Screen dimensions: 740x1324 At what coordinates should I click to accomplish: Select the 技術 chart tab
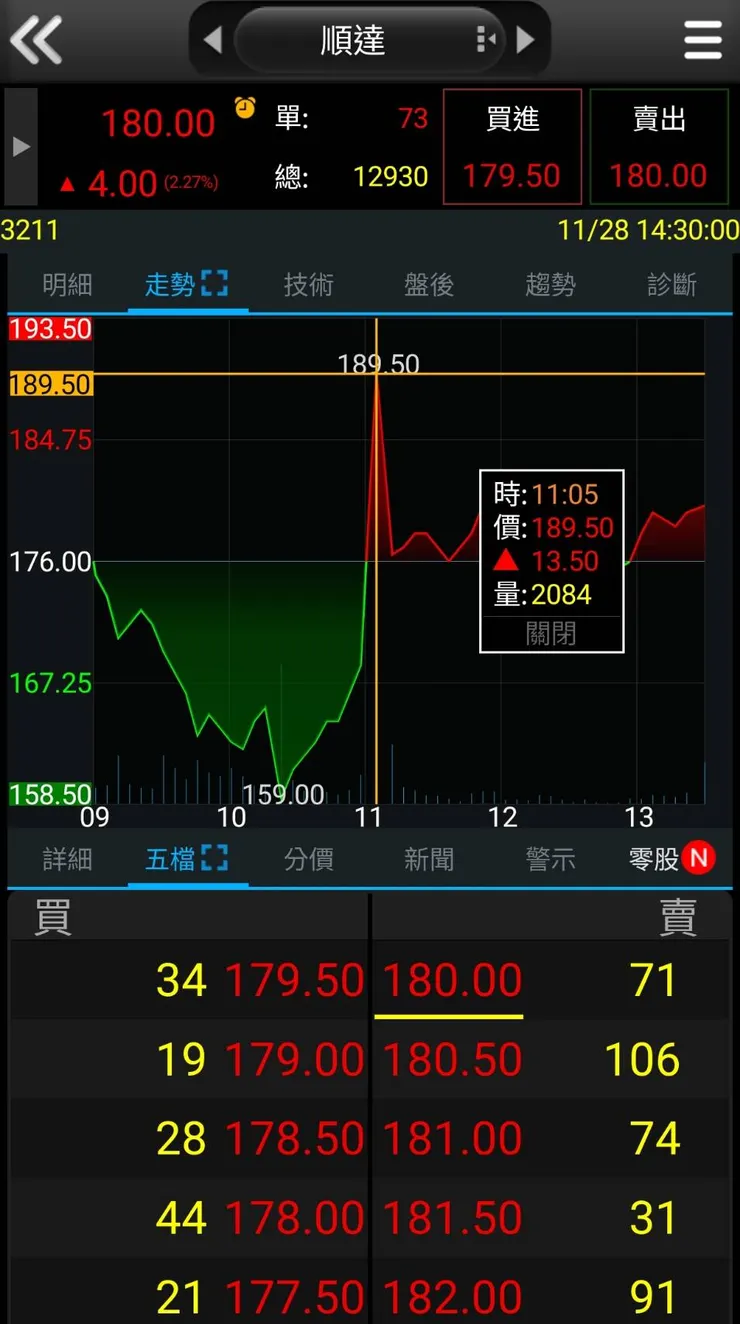point(308,285)
